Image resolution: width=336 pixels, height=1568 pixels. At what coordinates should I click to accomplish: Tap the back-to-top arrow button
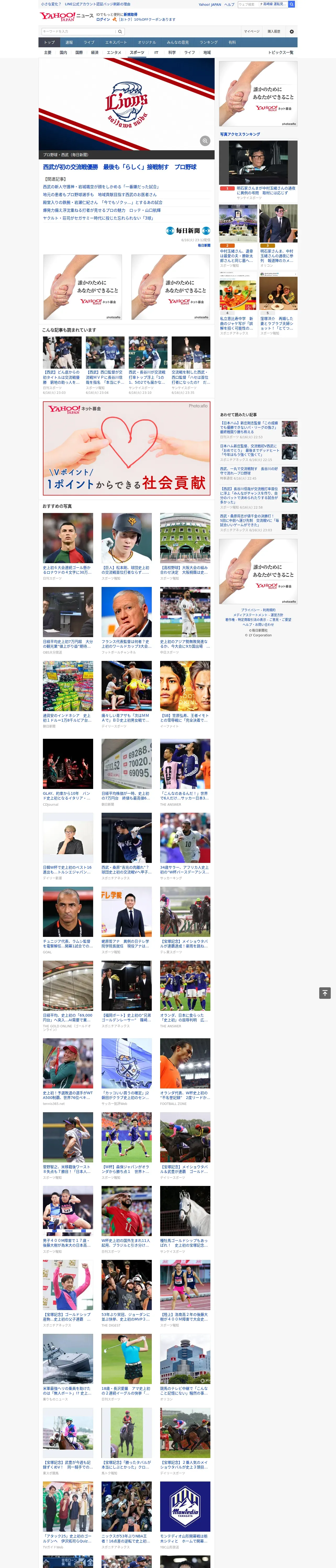pyautogui.click(x=324, y=993)
